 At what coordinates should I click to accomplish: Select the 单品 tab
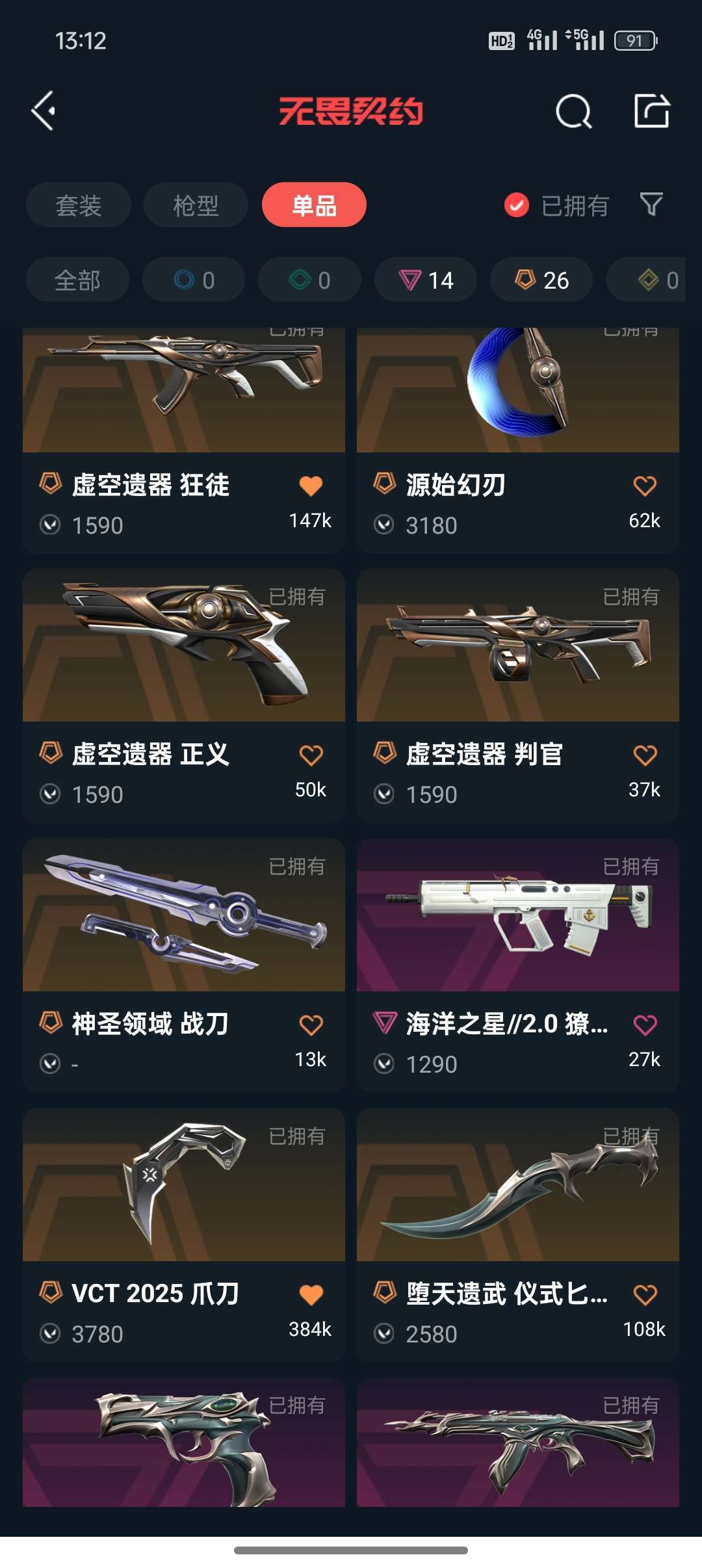314,205
